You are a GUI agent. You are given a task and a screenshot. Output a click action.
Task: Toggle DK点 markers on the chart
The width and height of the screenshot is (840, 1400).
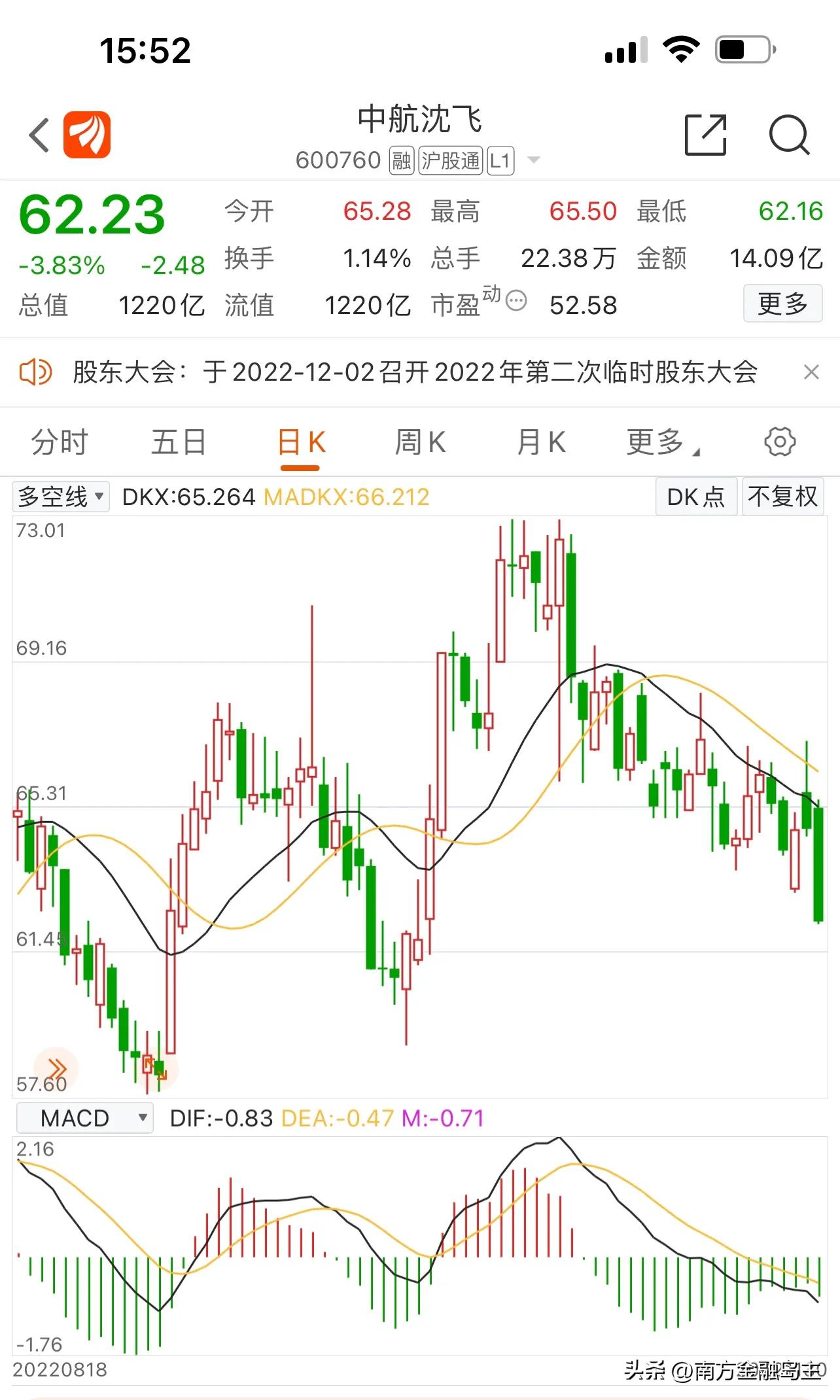pos(695,497)
